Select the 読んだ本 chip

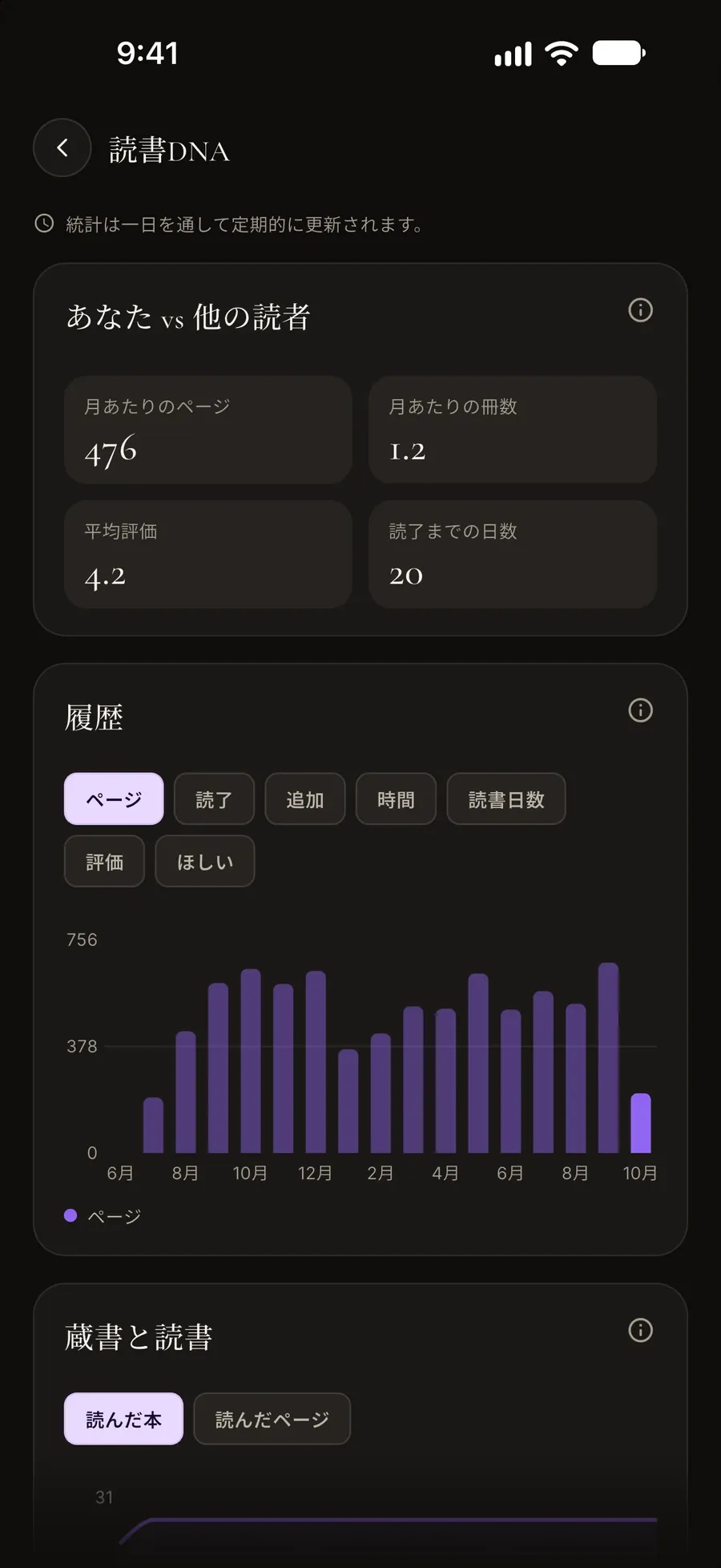click(123, 1419)
